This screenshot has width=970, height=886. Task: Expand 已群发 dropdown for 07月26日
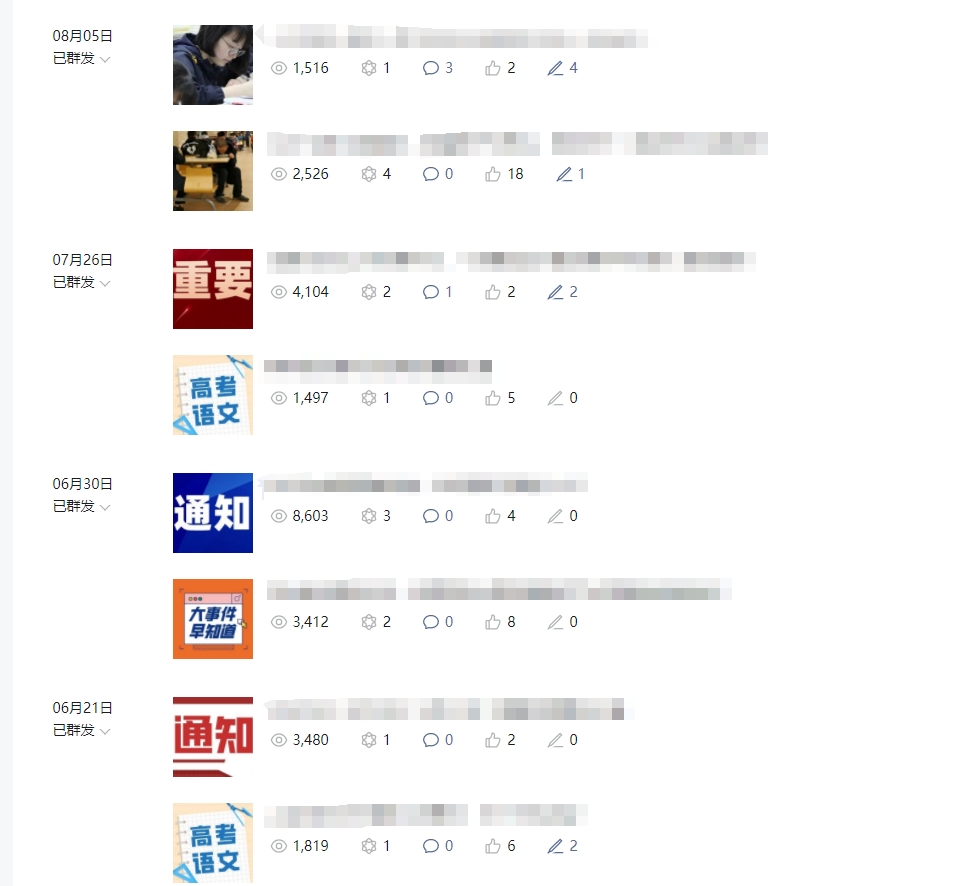tap(106, 283)
